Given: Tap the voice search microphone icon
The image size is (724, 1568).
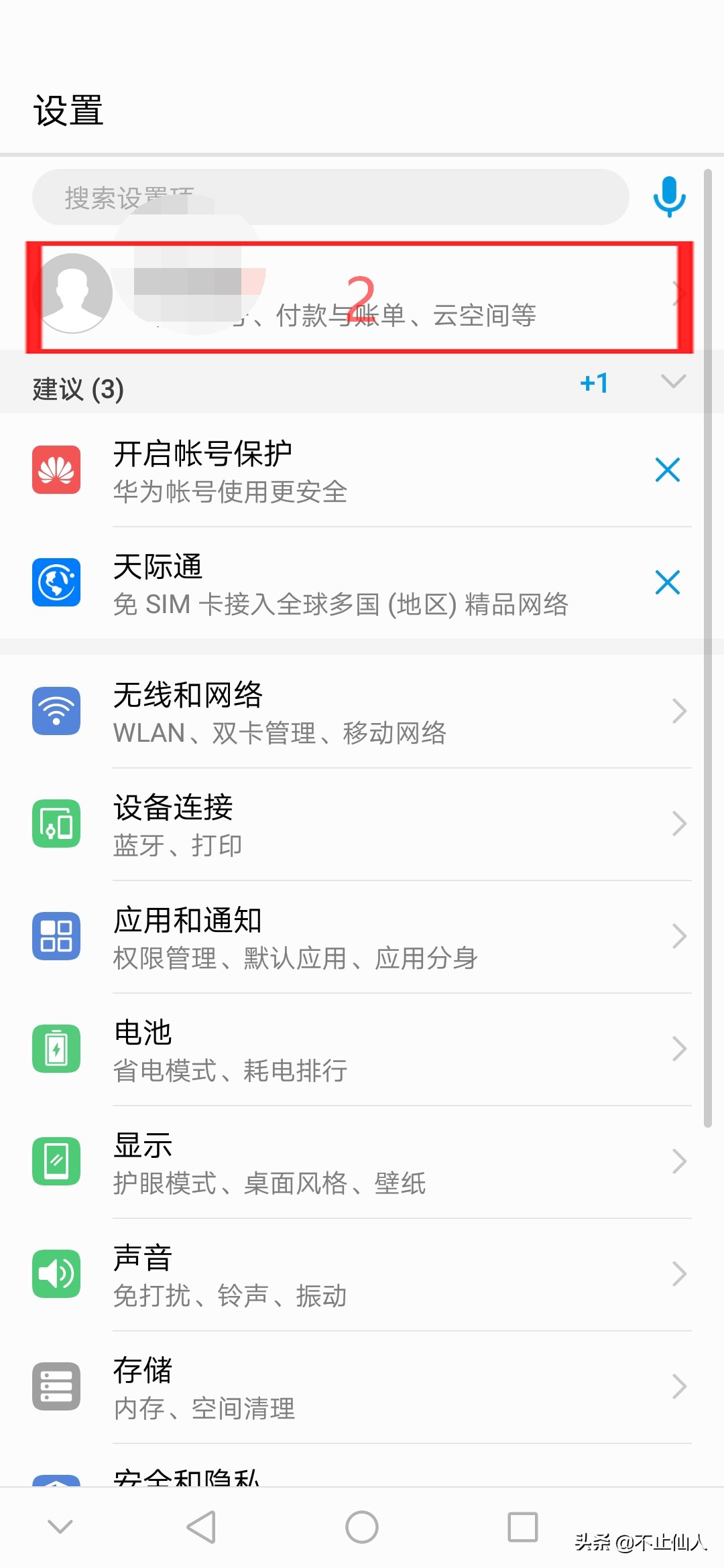Looking at the screenshot, I should pos(668,196).
